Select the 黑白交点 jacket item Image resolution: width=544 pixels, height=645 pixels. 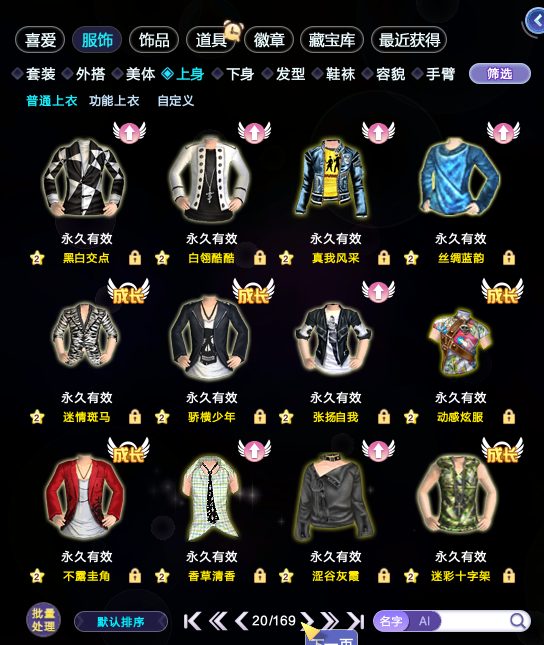click(85, 177)
